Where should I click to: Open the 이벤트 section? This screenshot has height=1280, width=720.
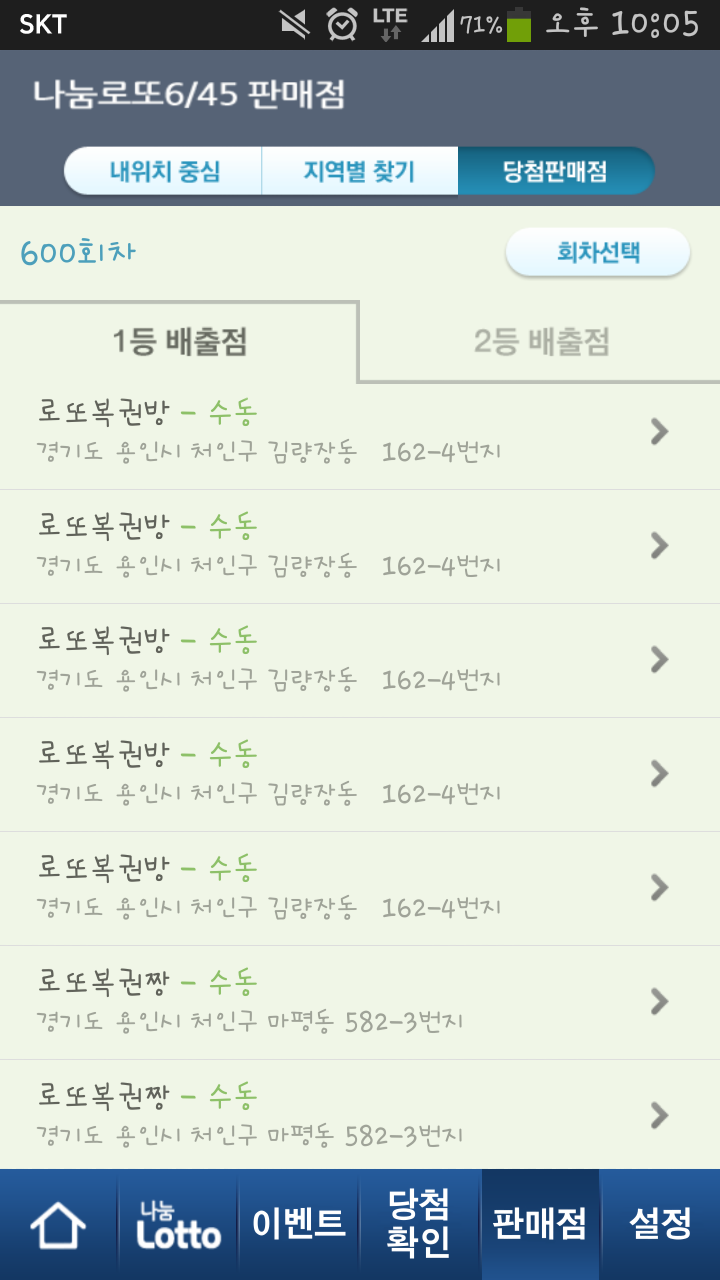point(299,1224)
